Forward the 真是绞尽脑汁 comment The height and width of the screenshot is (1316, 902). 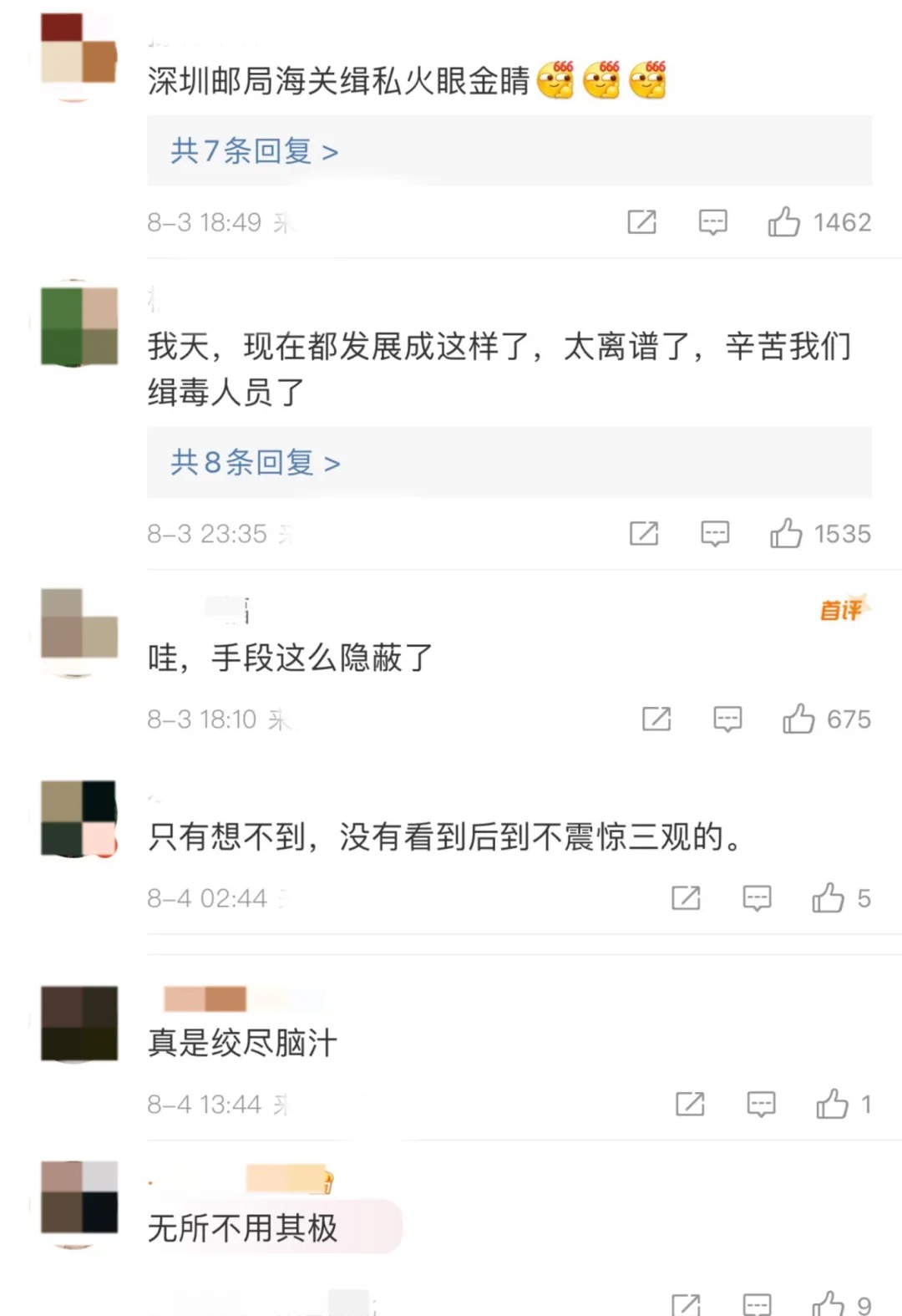pos(690,1105)
